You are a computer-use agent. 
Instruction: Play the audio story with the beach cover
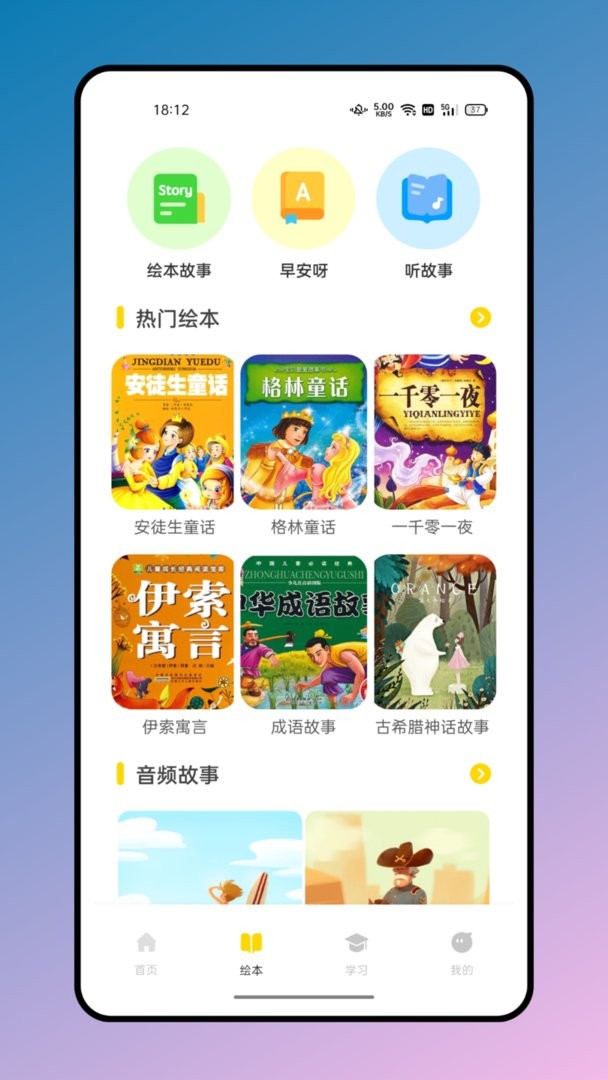[210, 857]
